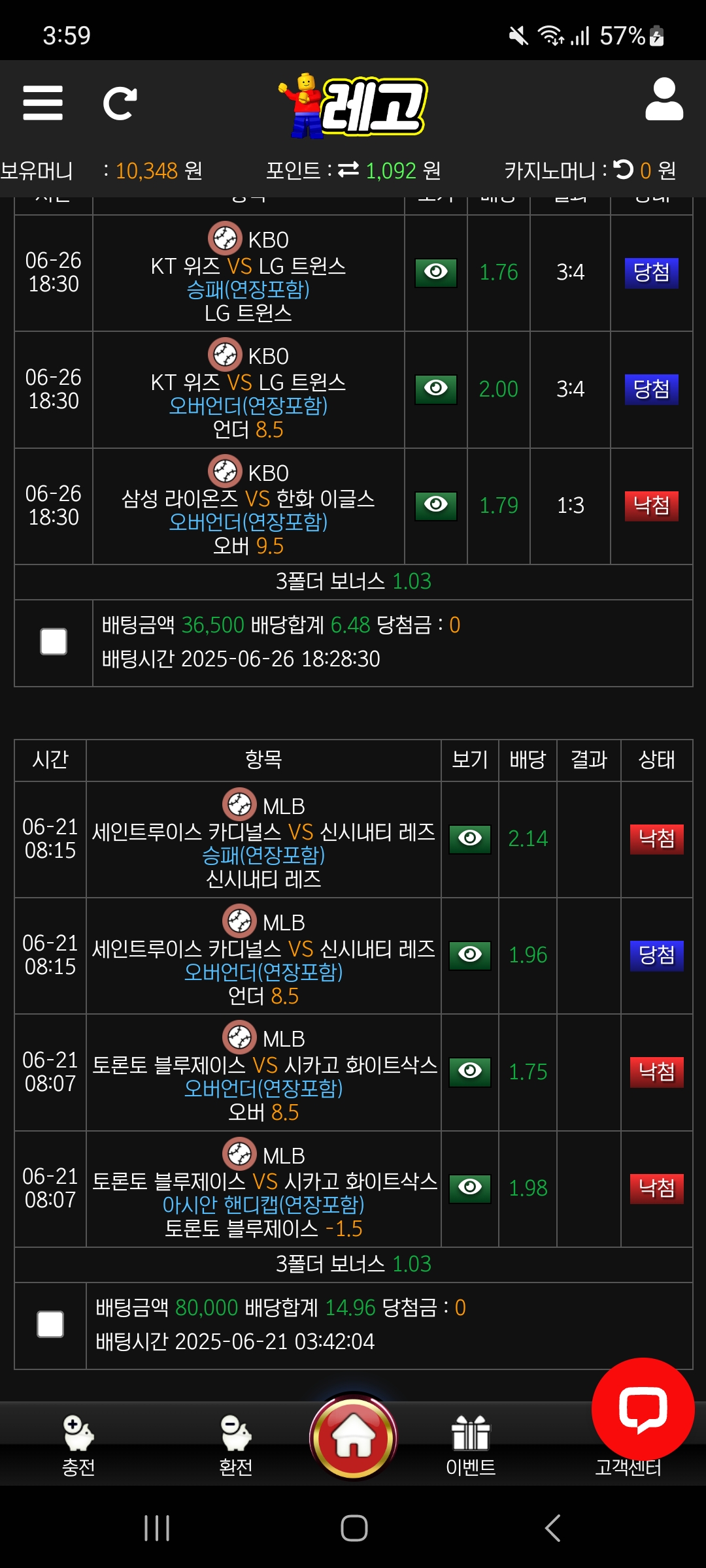
Task: View details for 토론토 블루제이스 -1.5 handicap bet
Action: pos(469,1188)
